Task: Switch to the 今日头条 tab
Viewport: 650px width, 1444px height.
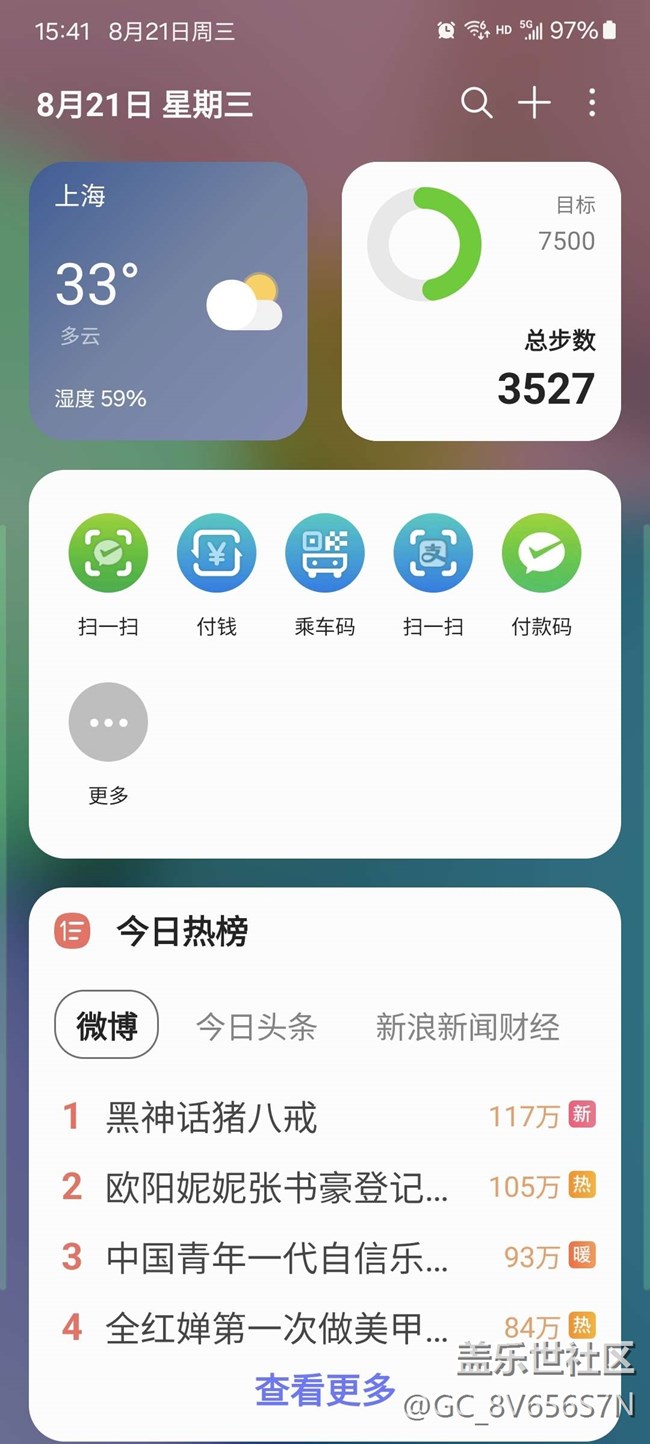Action: pos(256,1027)
